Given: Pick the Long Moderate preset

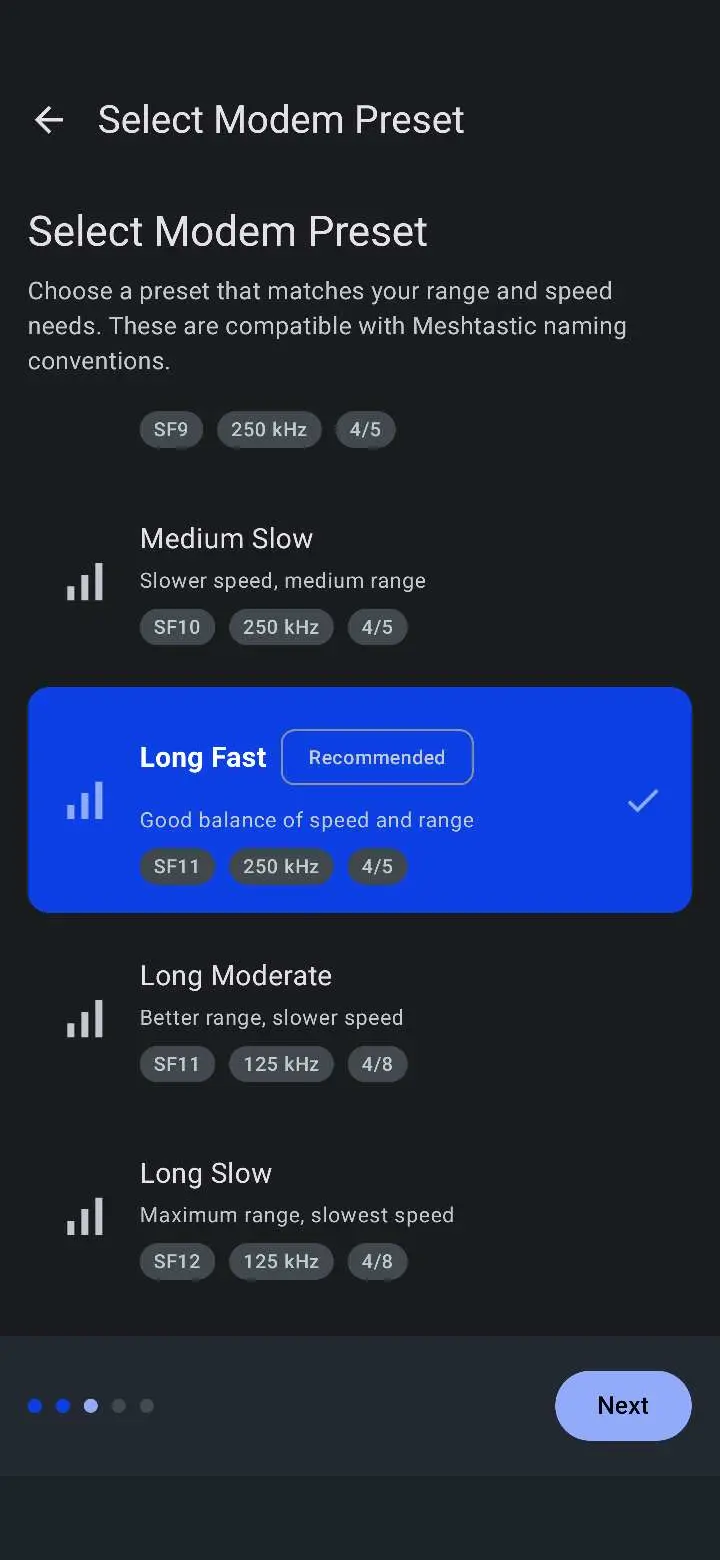Looking at the screenshot, I should pyautogui.click(x=360, y=1019).
